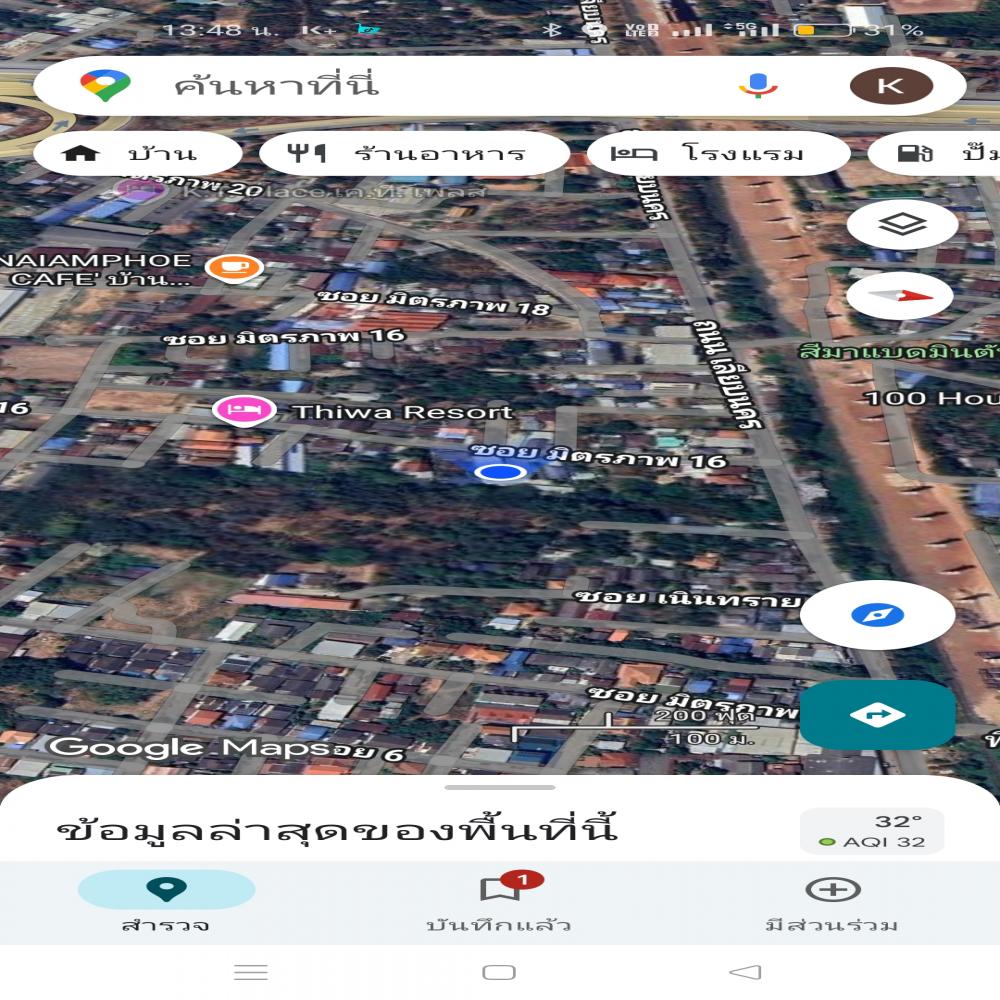
Task: Filter by ร้านอาหาร restaurants chip
Action: [x=414, y=154]
